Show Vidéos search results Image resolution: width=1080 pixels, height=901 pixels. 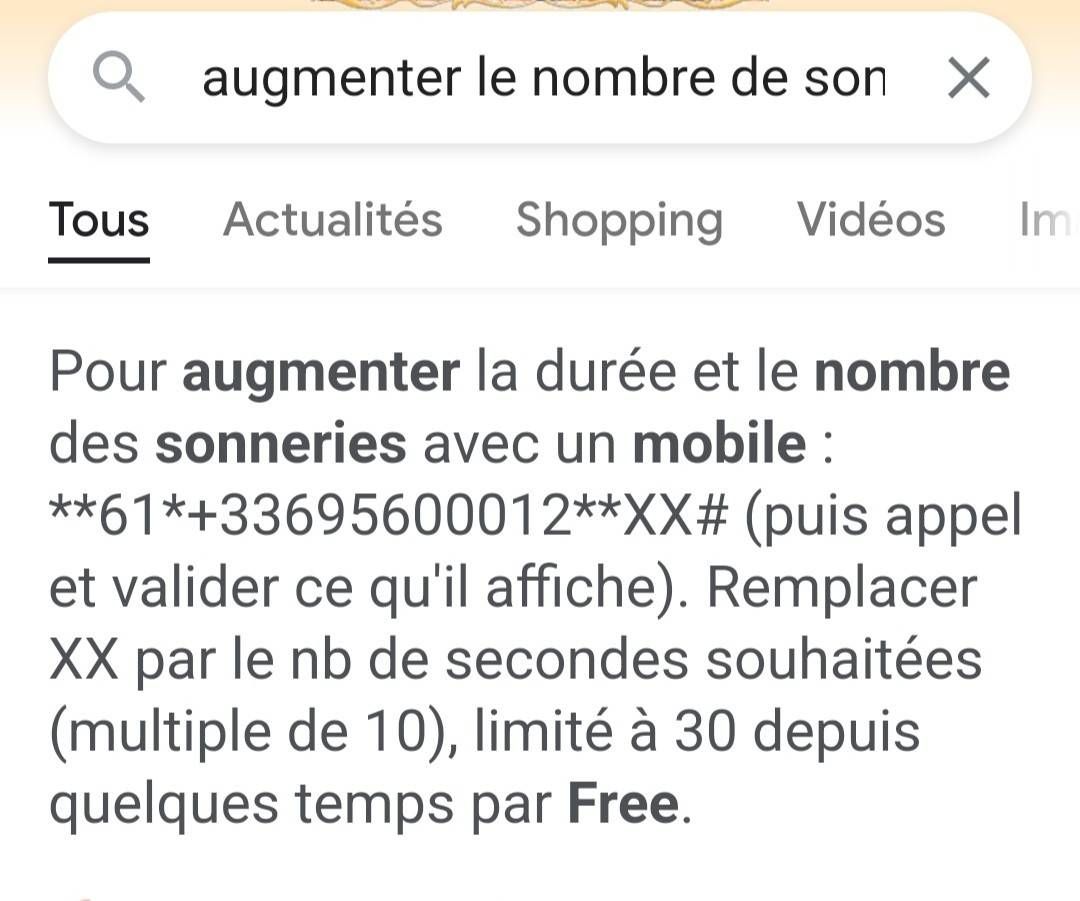coord(870,220)
